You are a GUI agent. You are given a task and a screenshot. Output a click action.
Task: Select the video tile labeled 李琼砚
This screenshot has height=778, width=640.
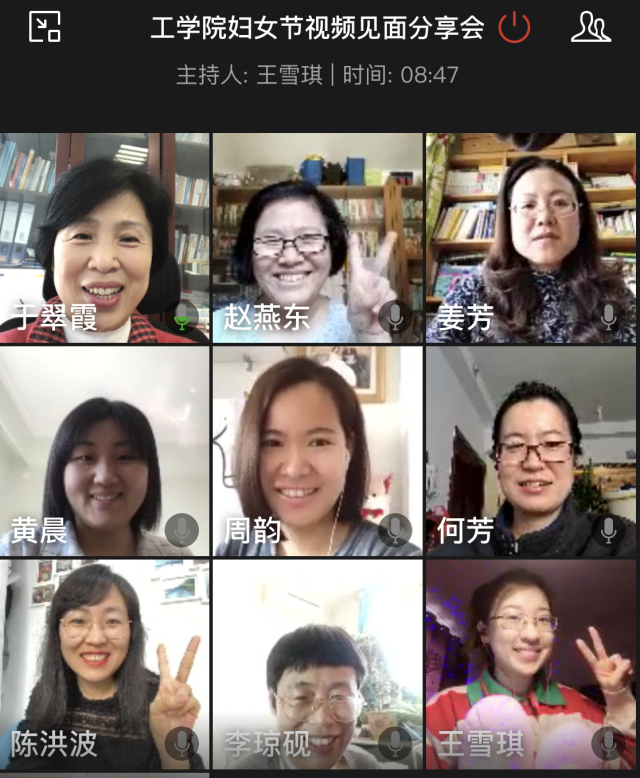pyautogui.click(x=318, y=664)
